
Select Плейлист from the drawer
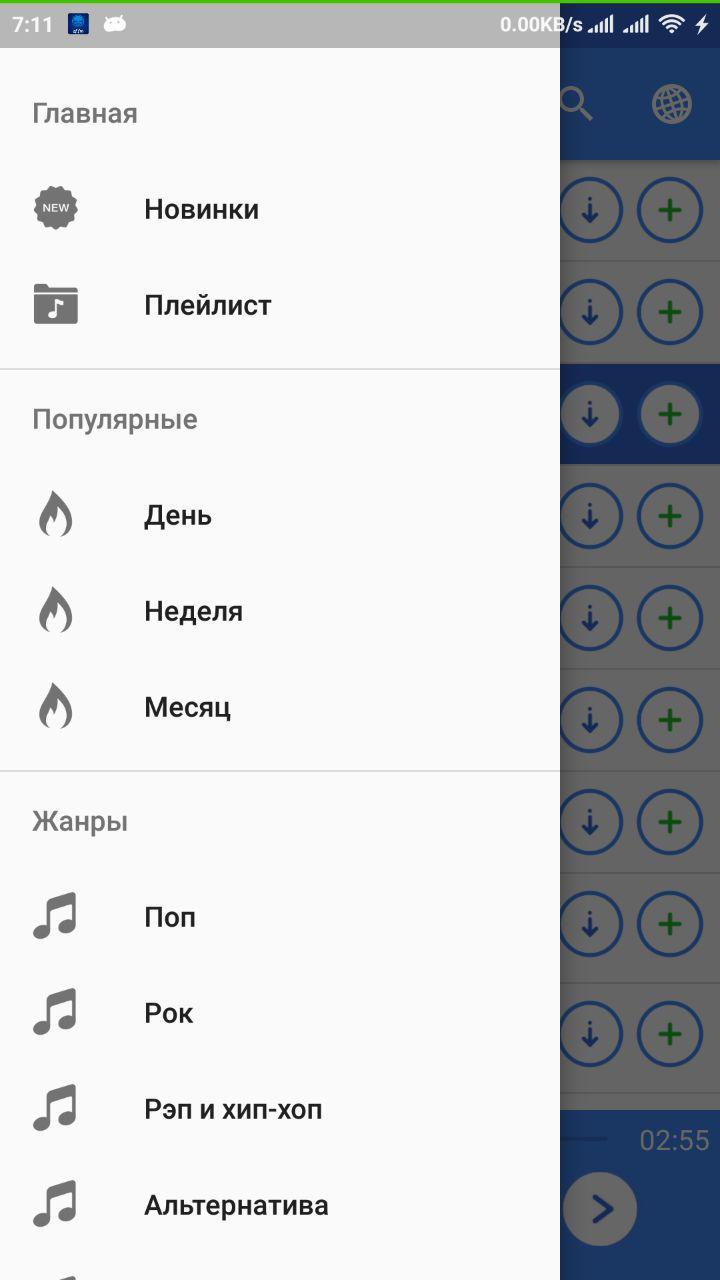208,304
